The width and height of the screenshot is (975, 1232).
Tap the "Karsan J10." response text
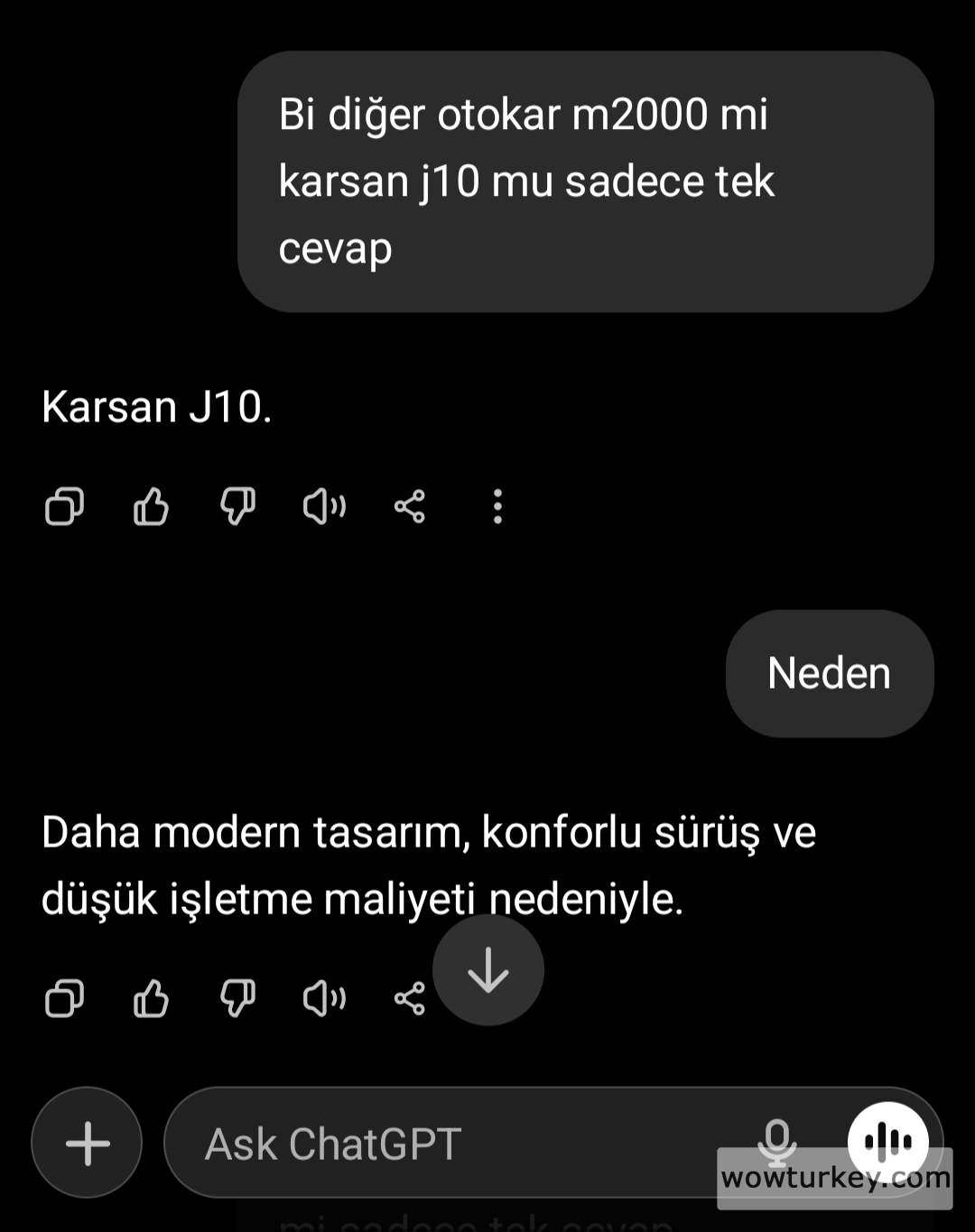tap(158, 406)
